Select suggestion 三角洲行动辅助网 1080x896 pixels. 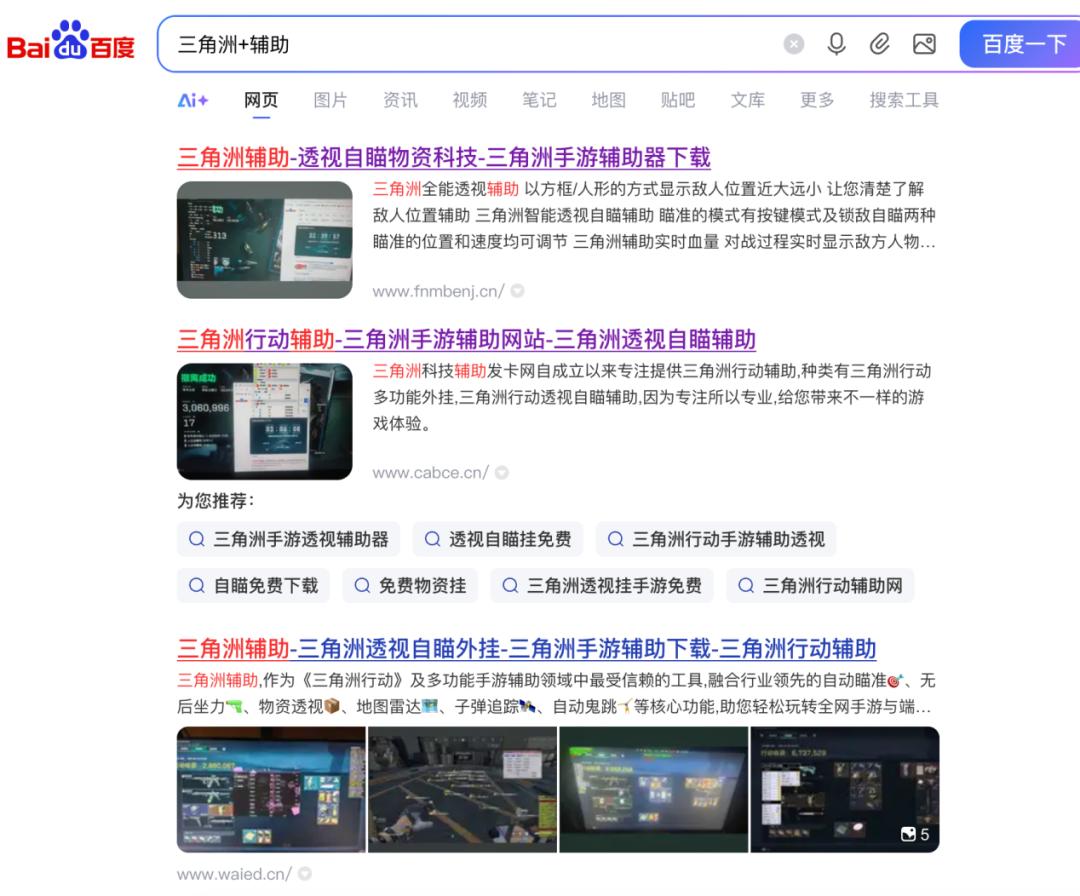(820, 585)
